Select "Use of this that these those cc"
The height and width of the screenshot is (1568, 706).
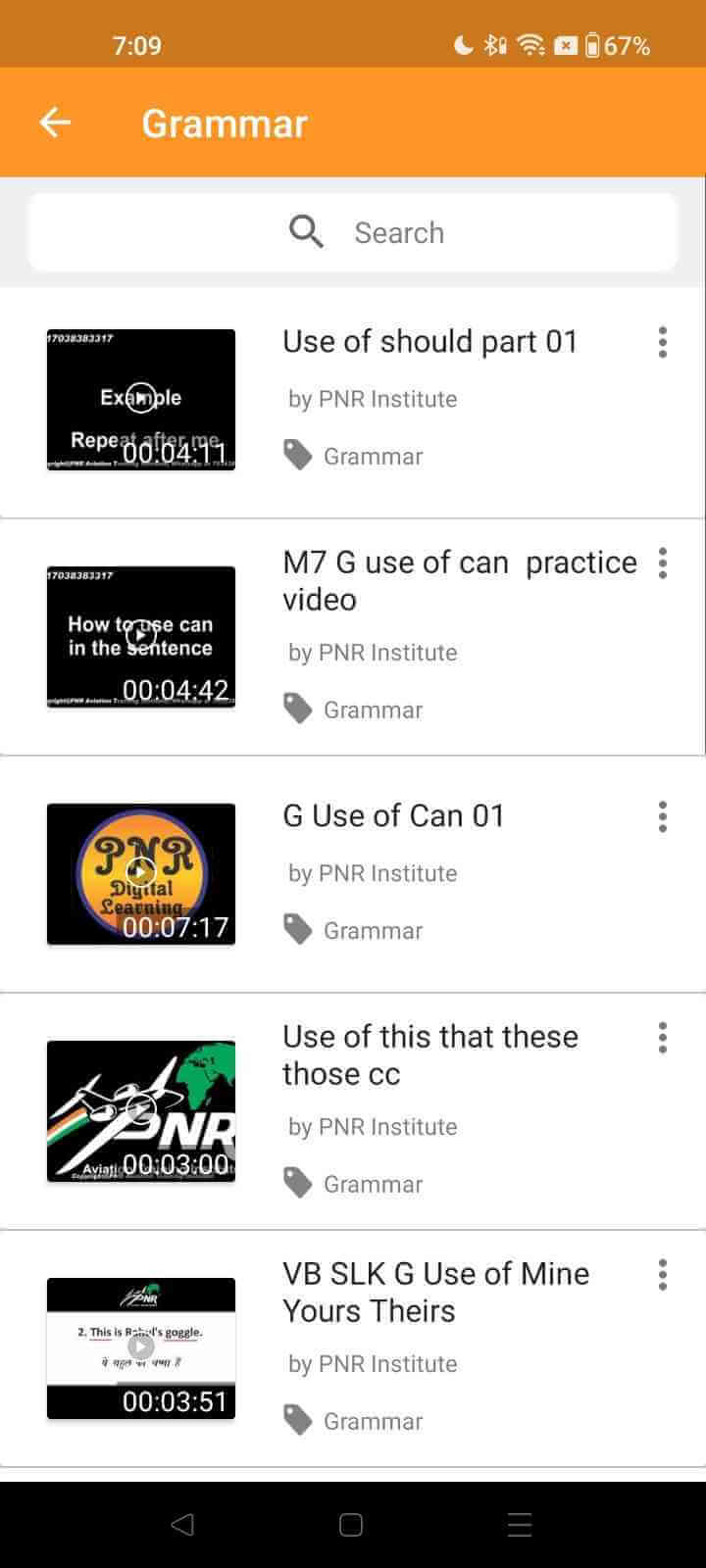coord(429,1055)
